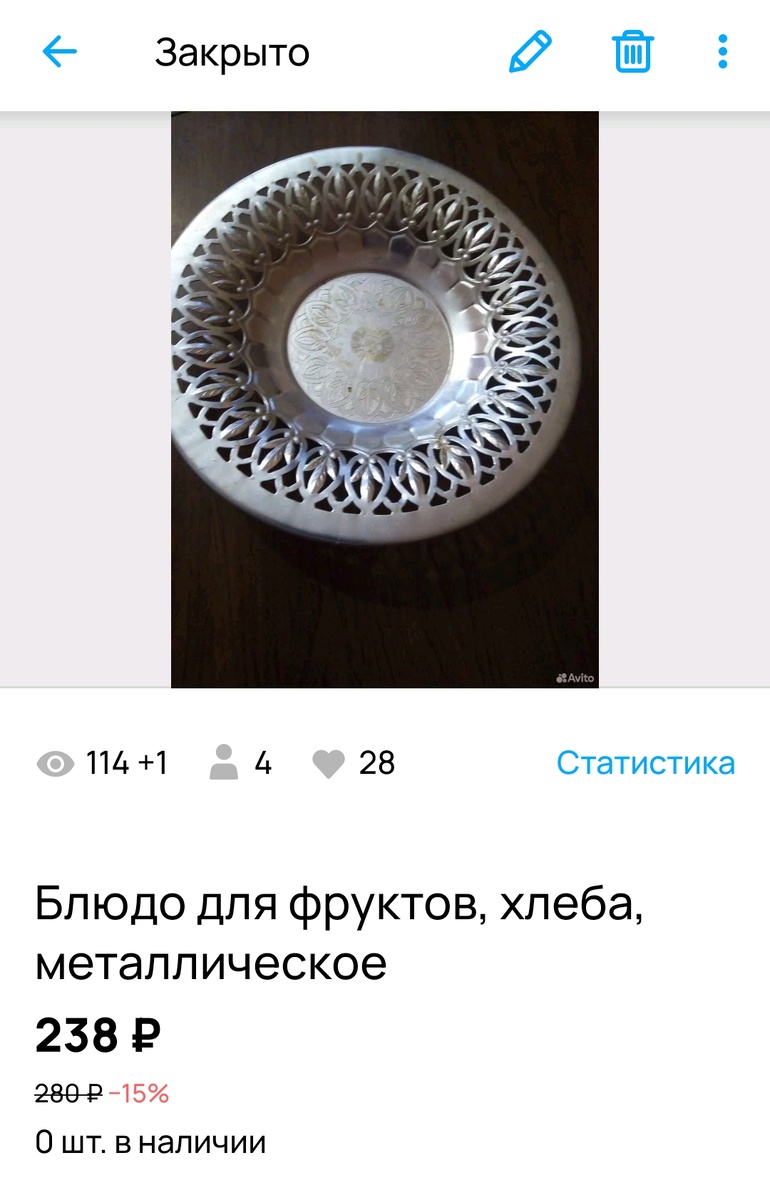This screenshot has width=770, height=1200.
Task: Open the product photo of the metal dish
Action: click(384, 398)
